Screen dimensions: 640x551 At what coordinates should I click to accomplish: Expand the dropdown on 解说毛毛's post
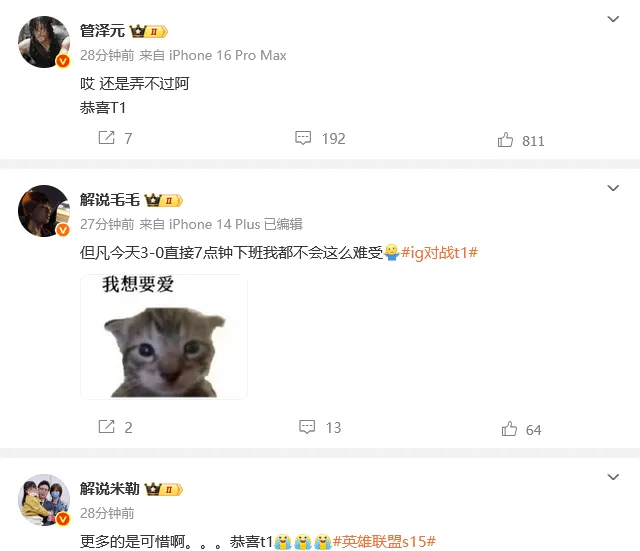click(615, 187)
